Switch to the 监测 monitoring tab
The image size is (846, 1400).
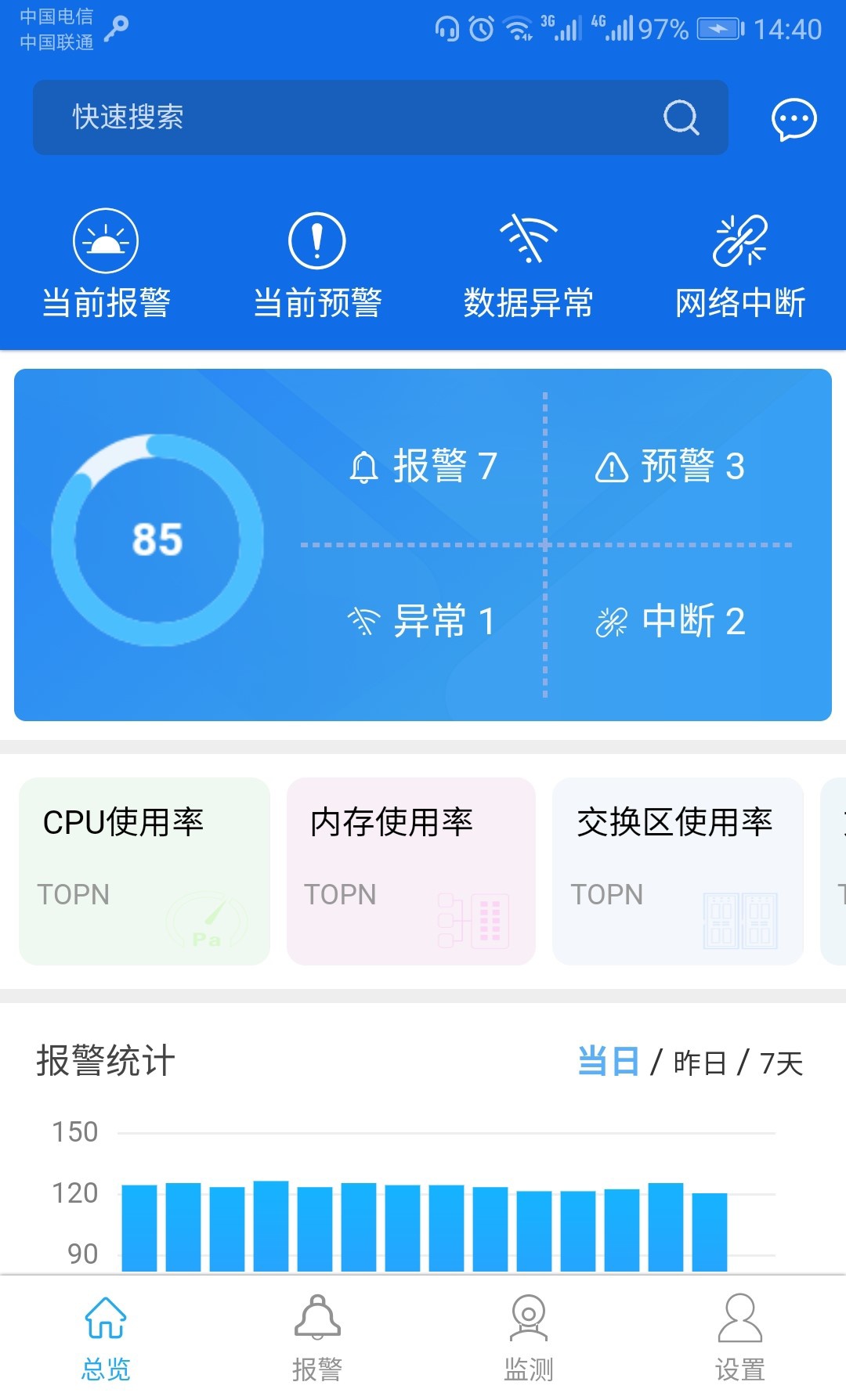[x=529, y=1338]
